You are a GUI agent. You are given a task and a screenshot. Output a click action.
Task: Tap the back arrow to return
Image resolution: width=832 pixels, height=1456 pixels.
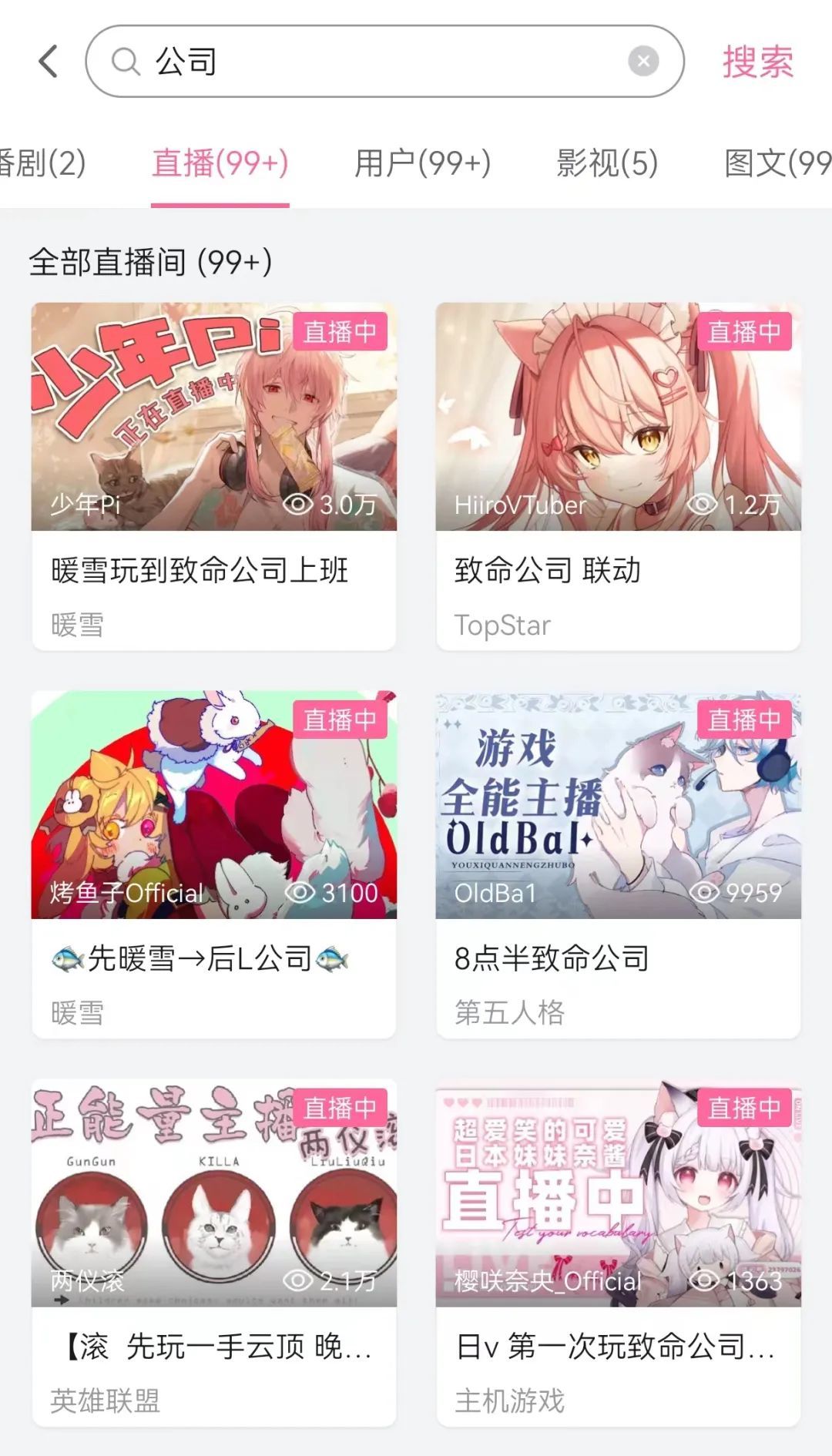(x=48, y=62)
